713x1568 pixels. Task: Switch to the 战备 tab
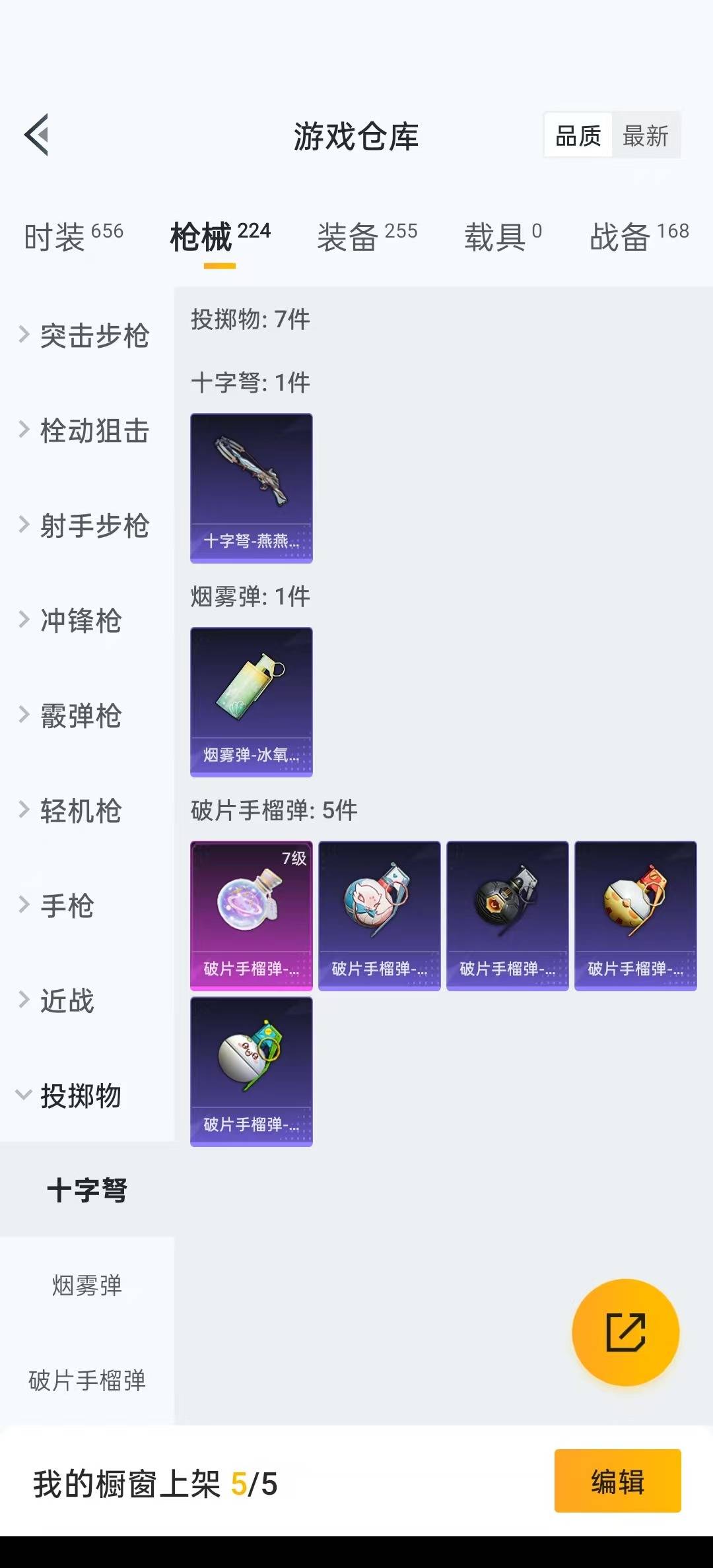click(x=639, y=236)
